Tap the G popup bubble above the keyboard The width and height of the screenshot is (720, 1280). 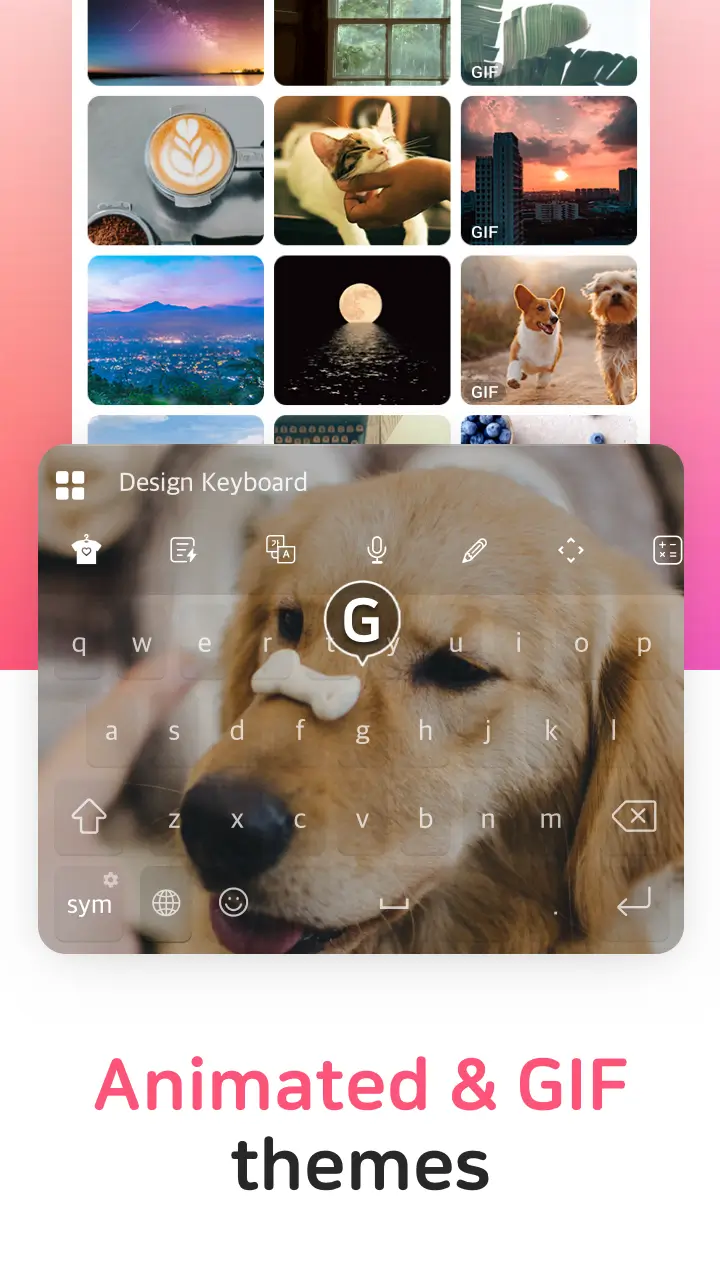pos(363,618)
